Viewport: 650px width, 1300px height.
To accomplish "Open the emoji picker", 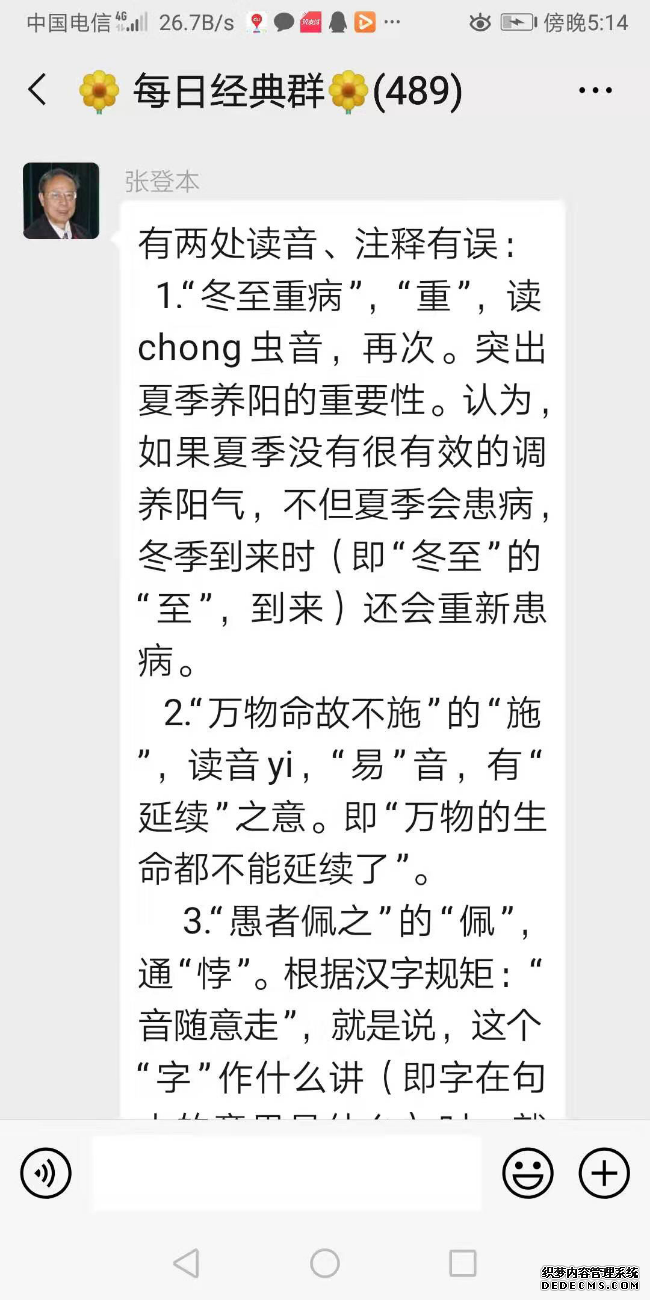I will (x=528, y=1173).
